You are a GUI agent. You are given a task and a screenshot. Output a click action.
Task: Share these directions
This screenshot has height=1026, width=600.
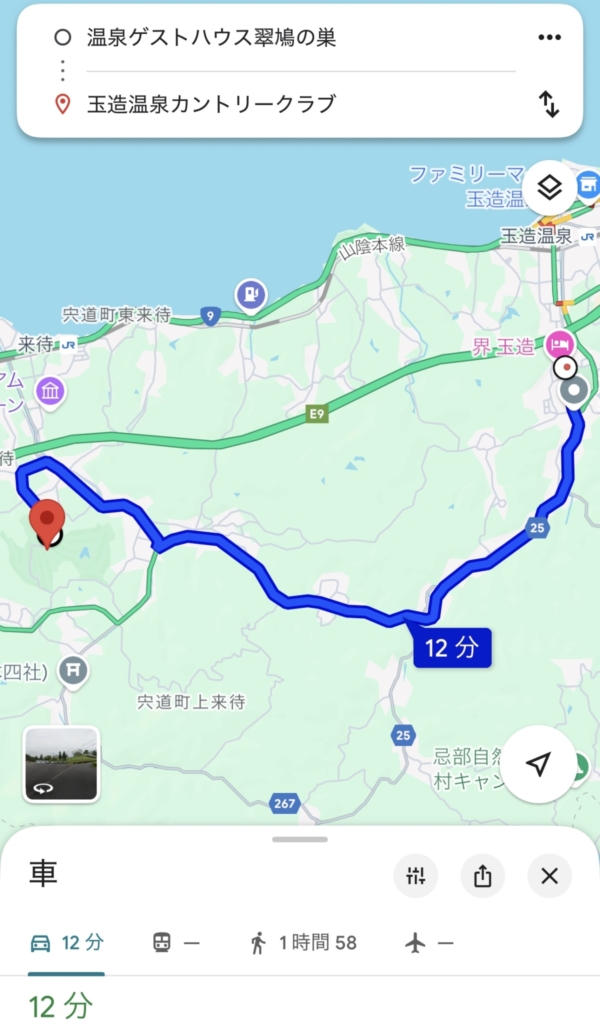click(x=483, y=877)
